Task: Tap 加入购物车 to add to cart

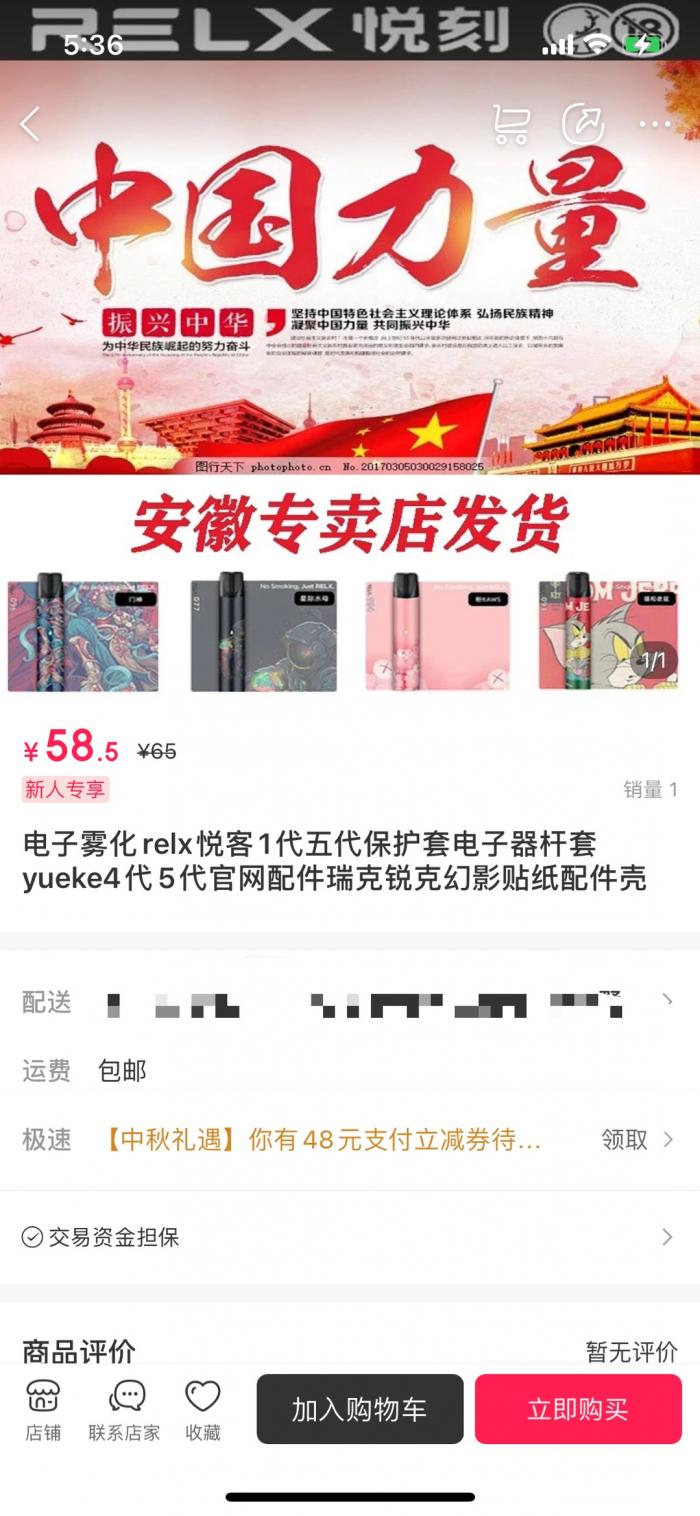Action: click(x=360, y=1409)
